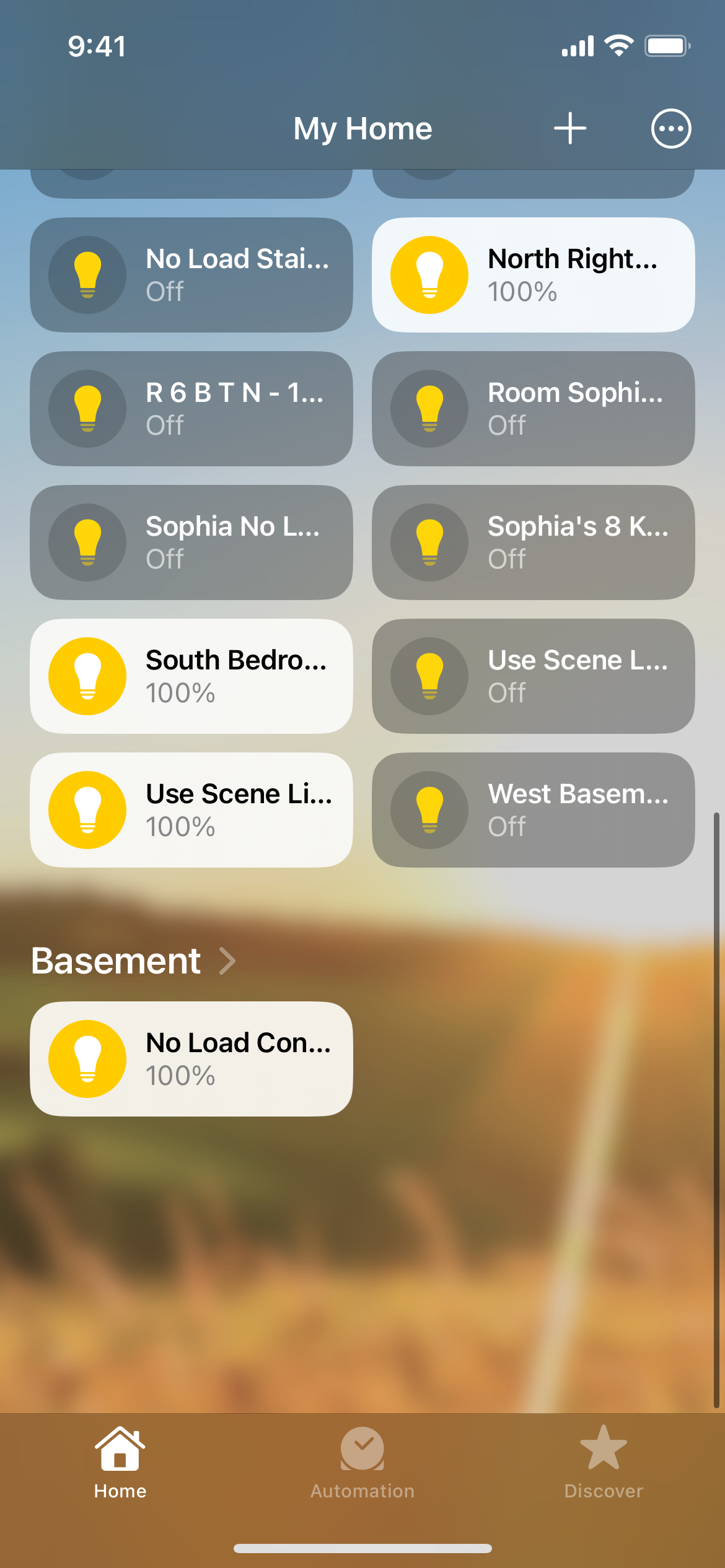Switch on the West Basem... light

pyautogui.click(x=429, y=810)
